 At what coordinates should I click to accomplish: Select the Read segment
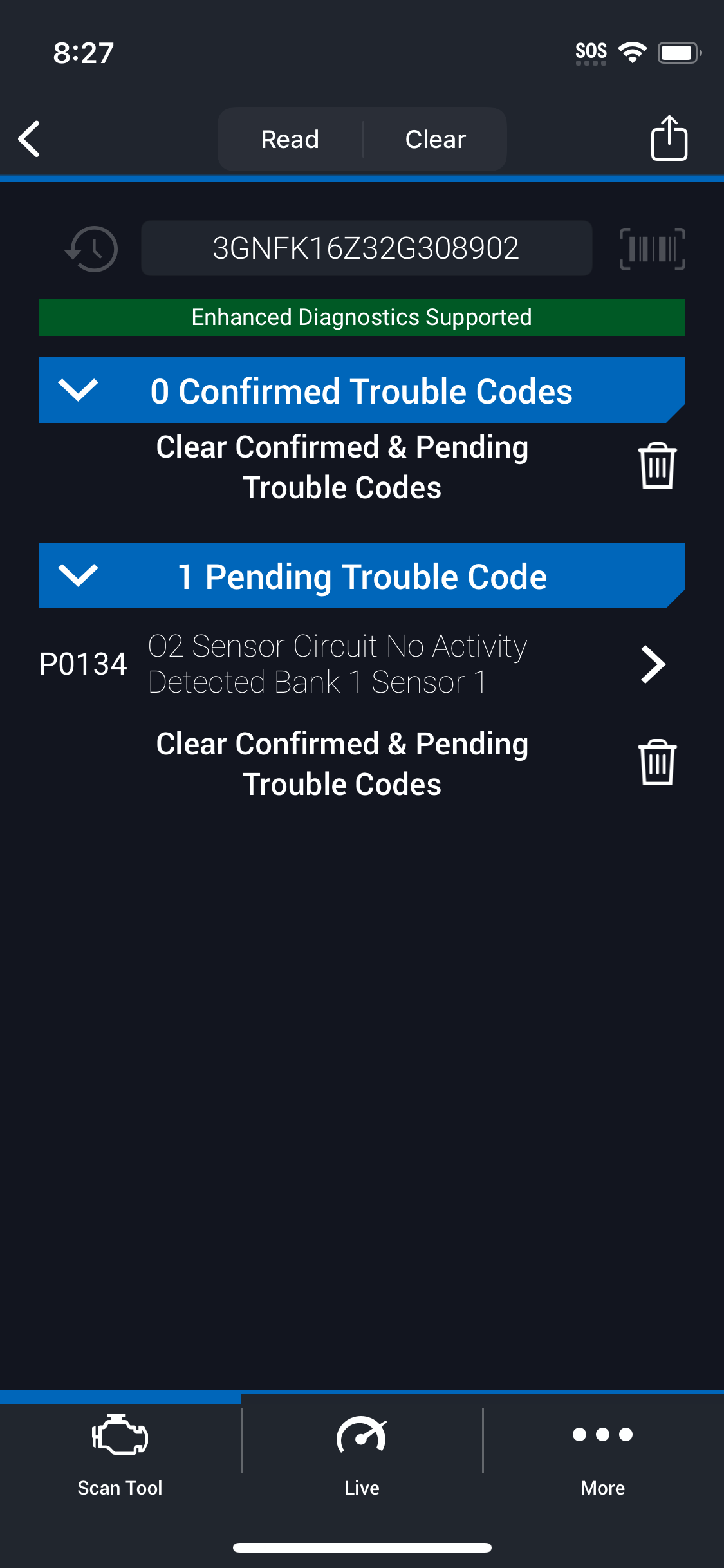point(290,139)
